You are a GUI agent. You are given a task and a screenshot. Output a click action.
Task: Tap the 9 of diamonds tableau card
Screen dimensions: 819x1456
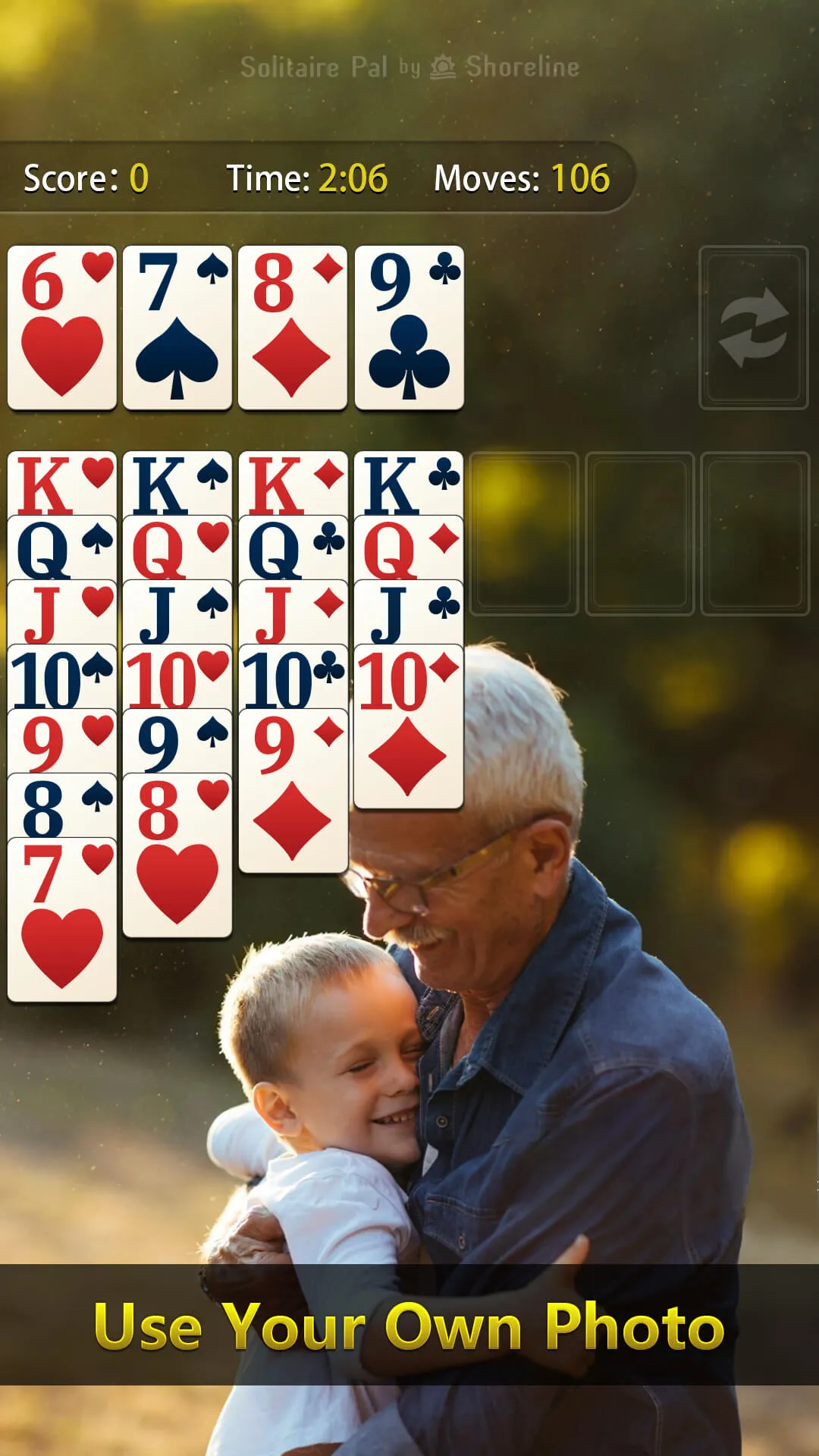[293, 792]
